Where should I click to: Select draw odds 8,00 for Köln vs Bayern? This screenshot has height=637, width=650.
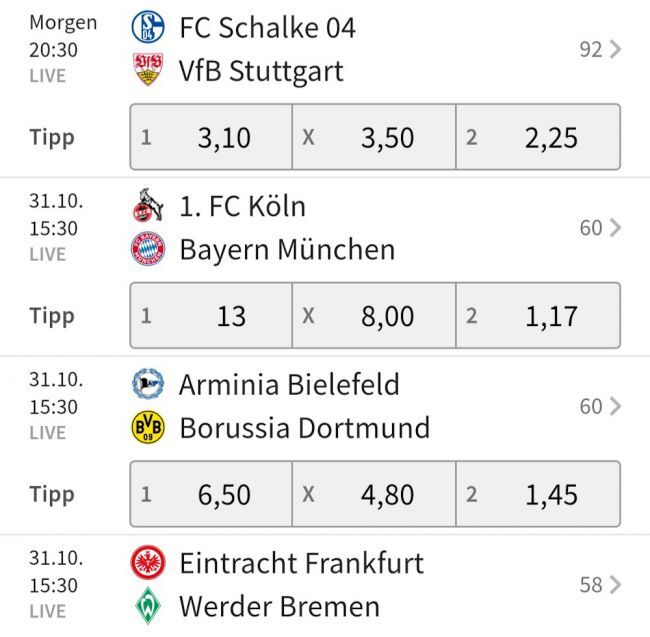tap(374, 316)
